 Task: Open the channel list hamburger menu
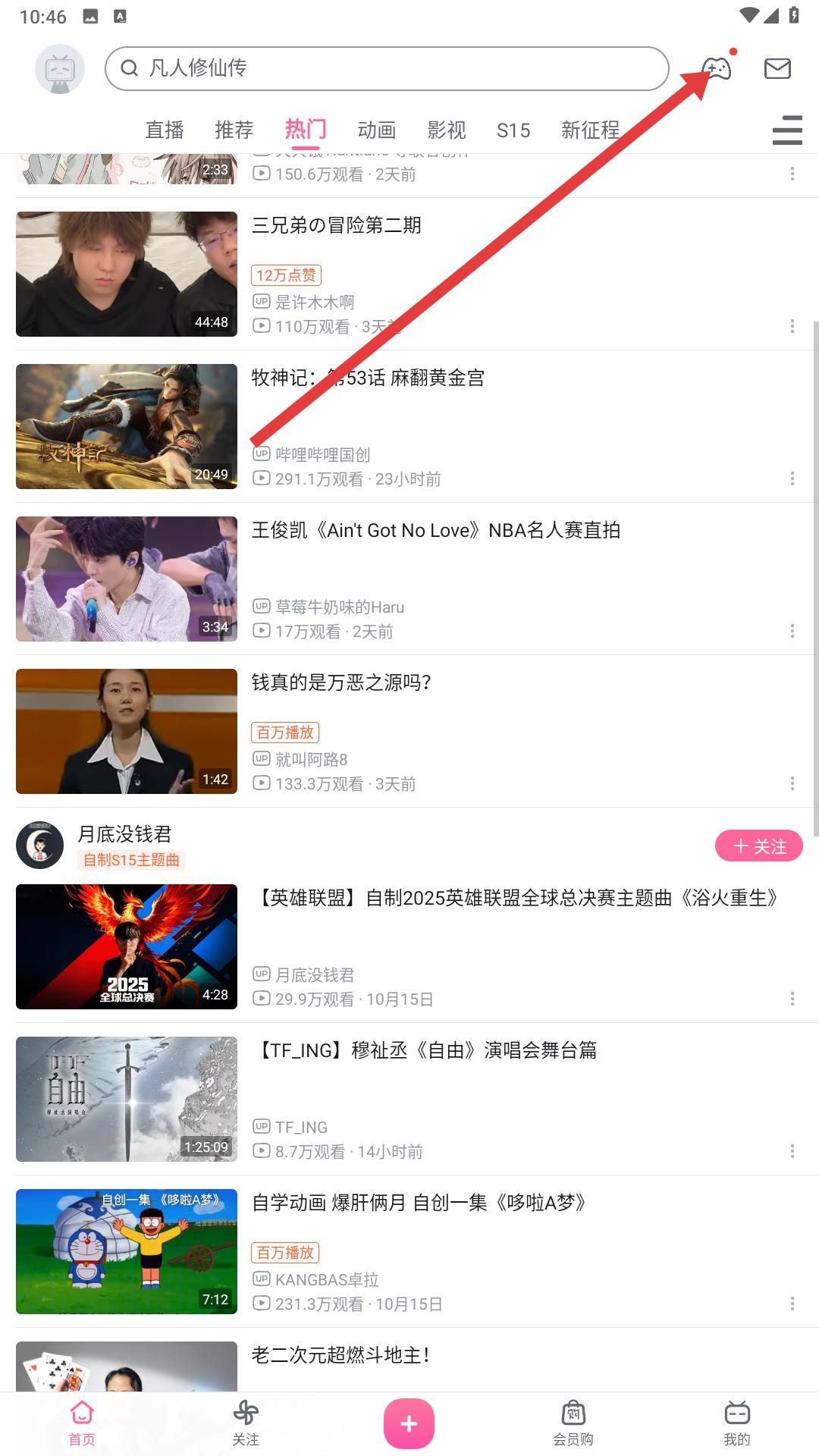tap(787, 130)
